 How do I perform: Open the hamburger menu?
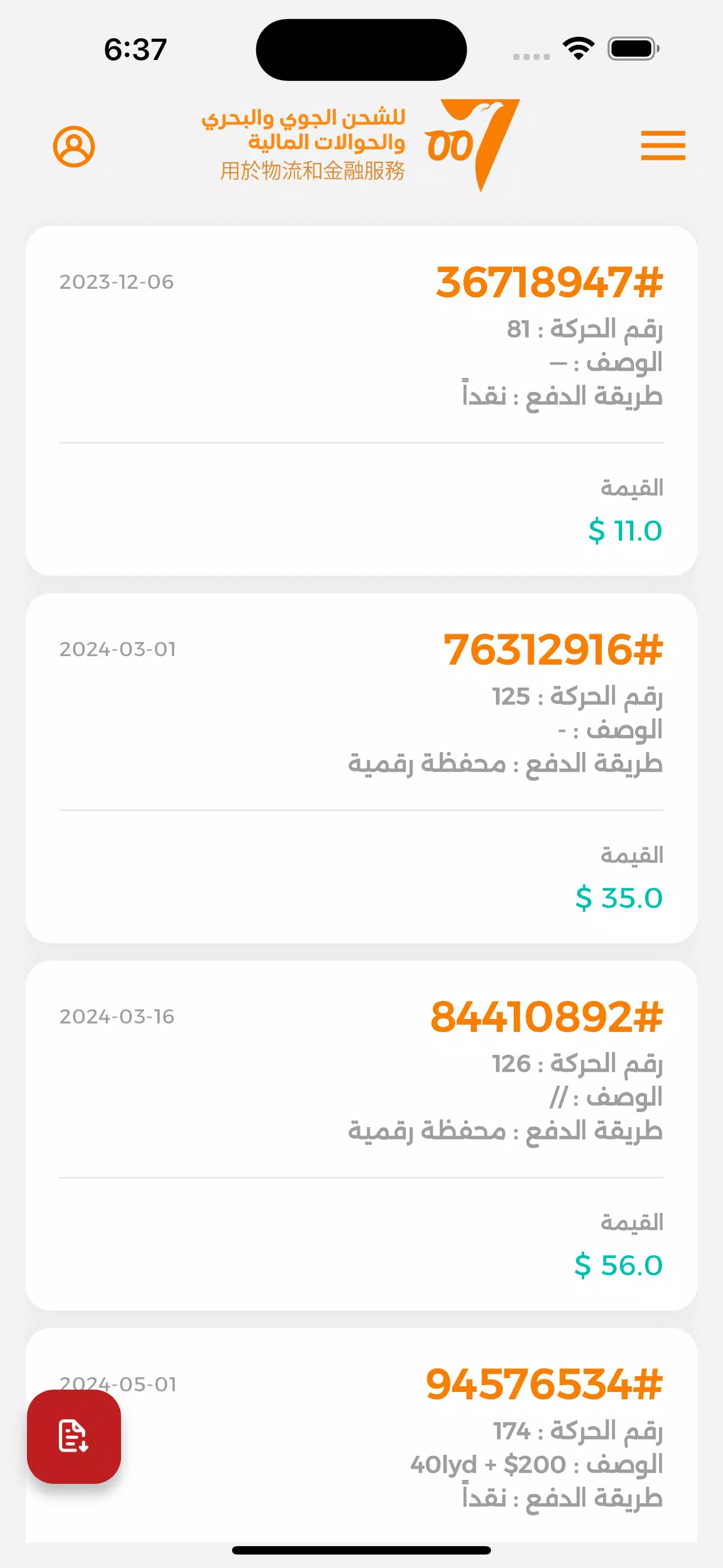(x=662, y=146)
